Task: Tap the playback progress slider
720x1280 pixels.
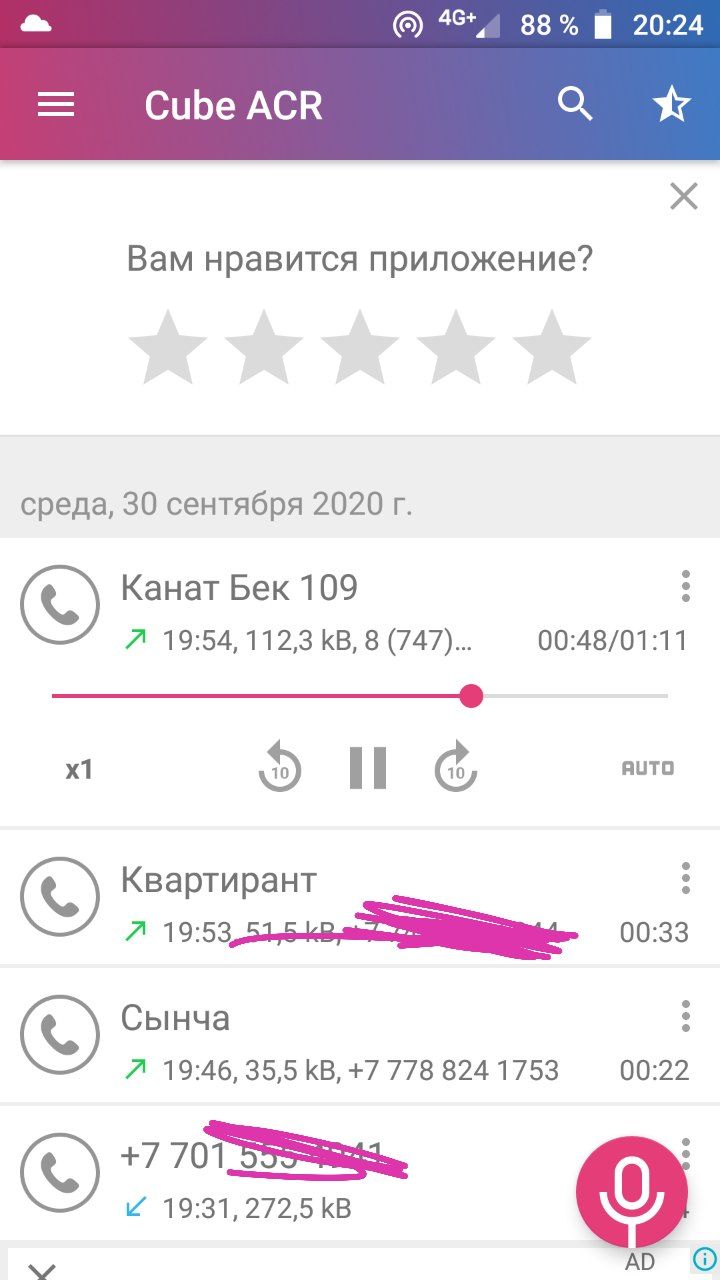Action: coord(360,696)
